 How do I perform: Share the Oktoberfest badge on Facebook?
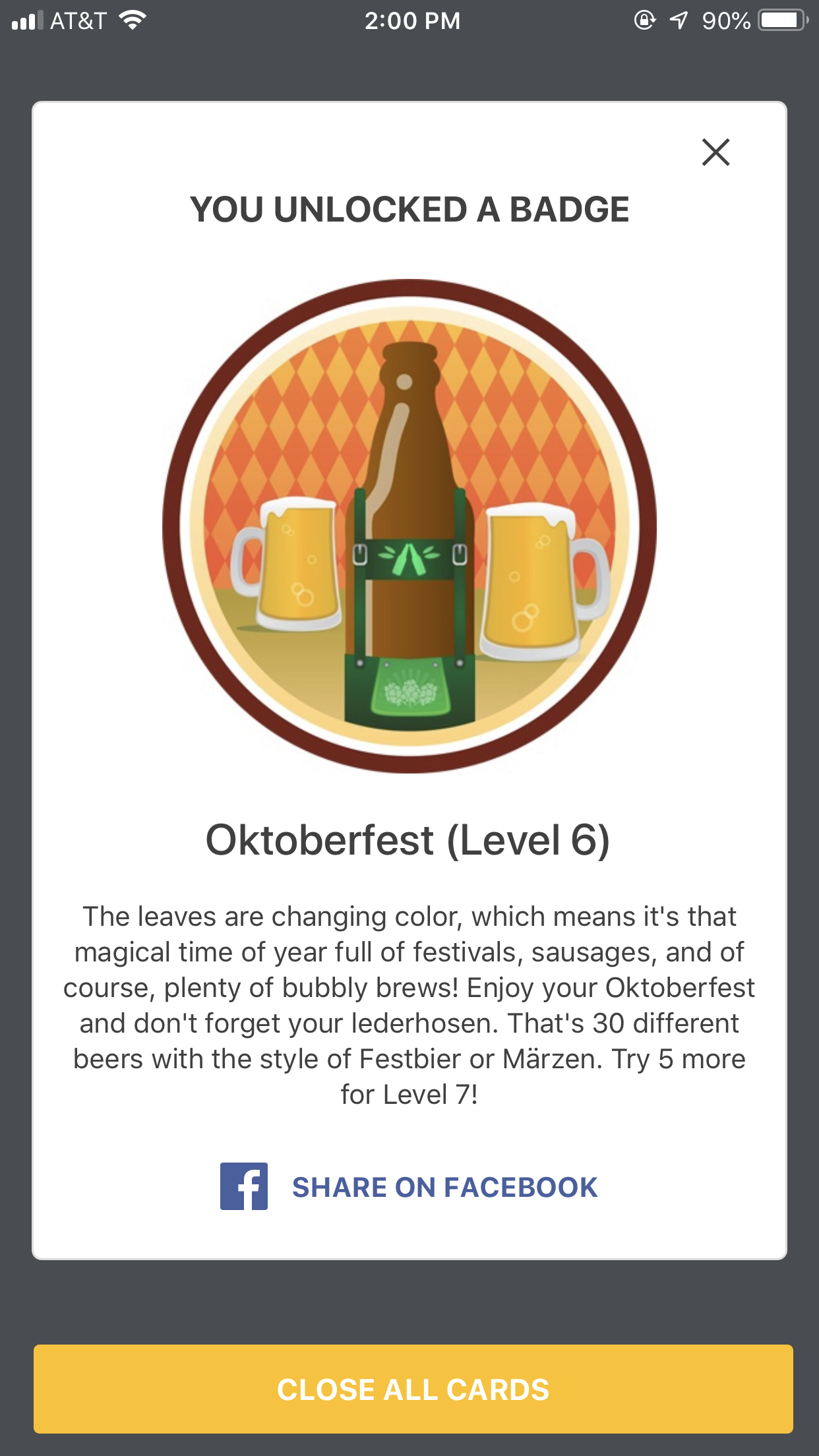pyautogui.click(x=409, y=1187)
